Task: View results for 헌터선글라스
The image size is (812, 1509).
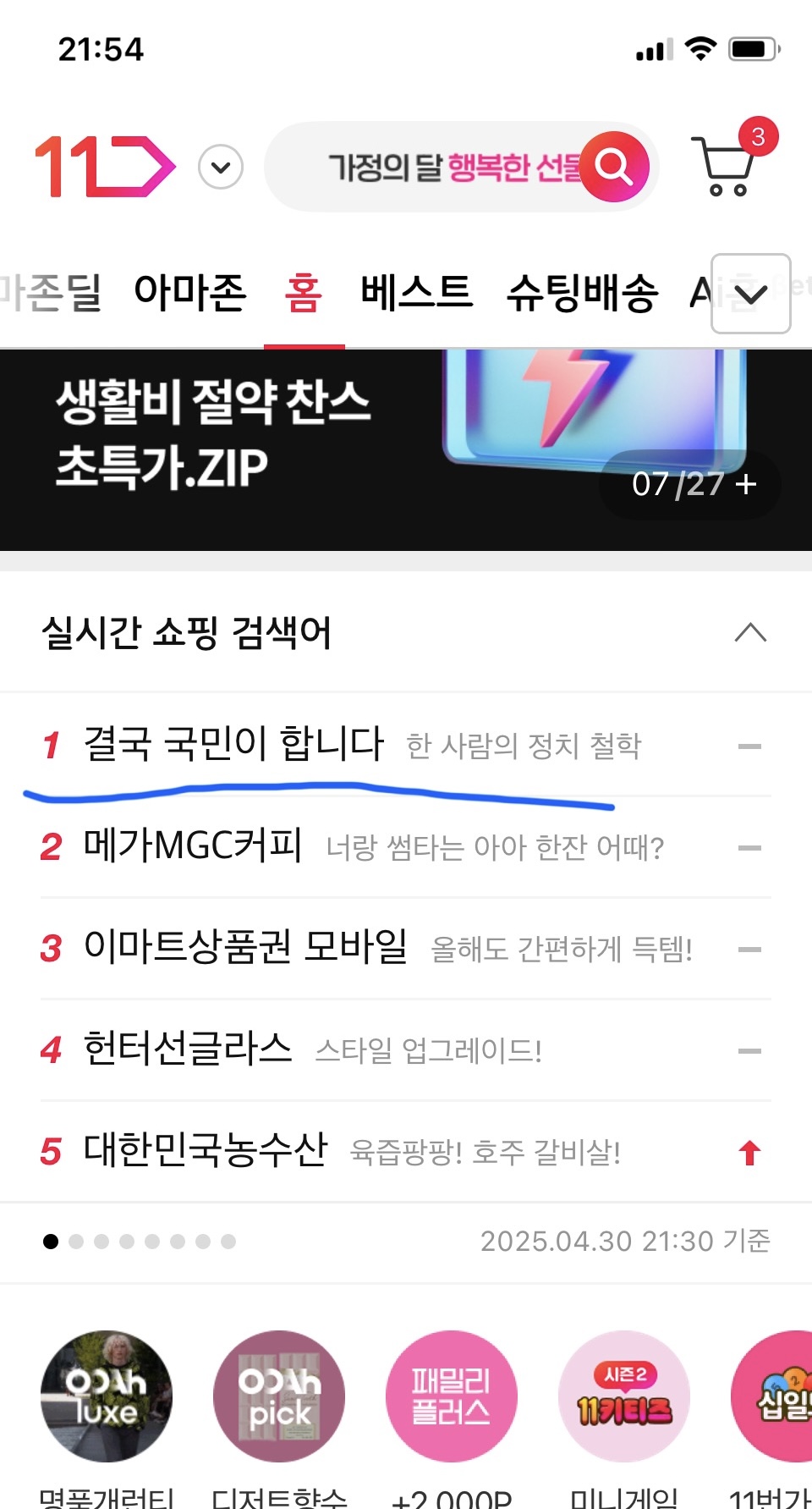Action: coord(188,1049)
